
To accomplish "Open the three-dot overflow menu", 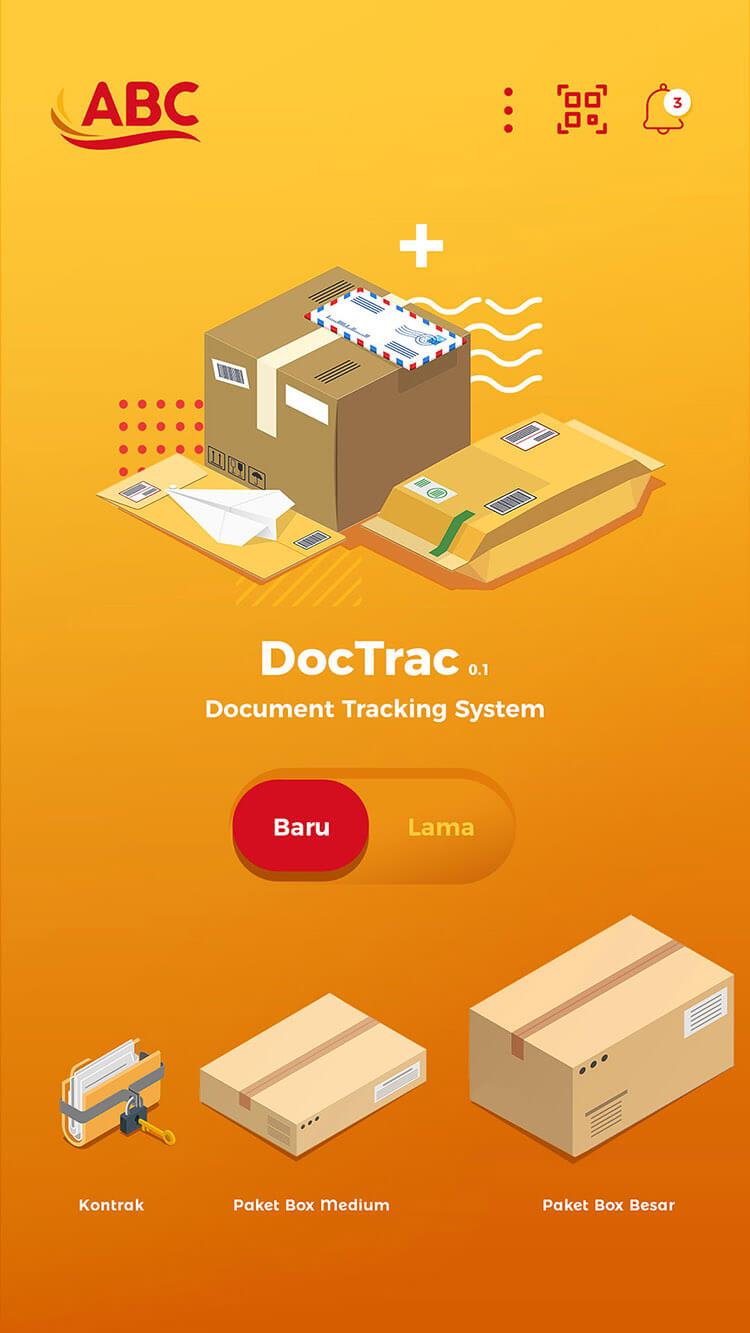I will tap(508, 110).
